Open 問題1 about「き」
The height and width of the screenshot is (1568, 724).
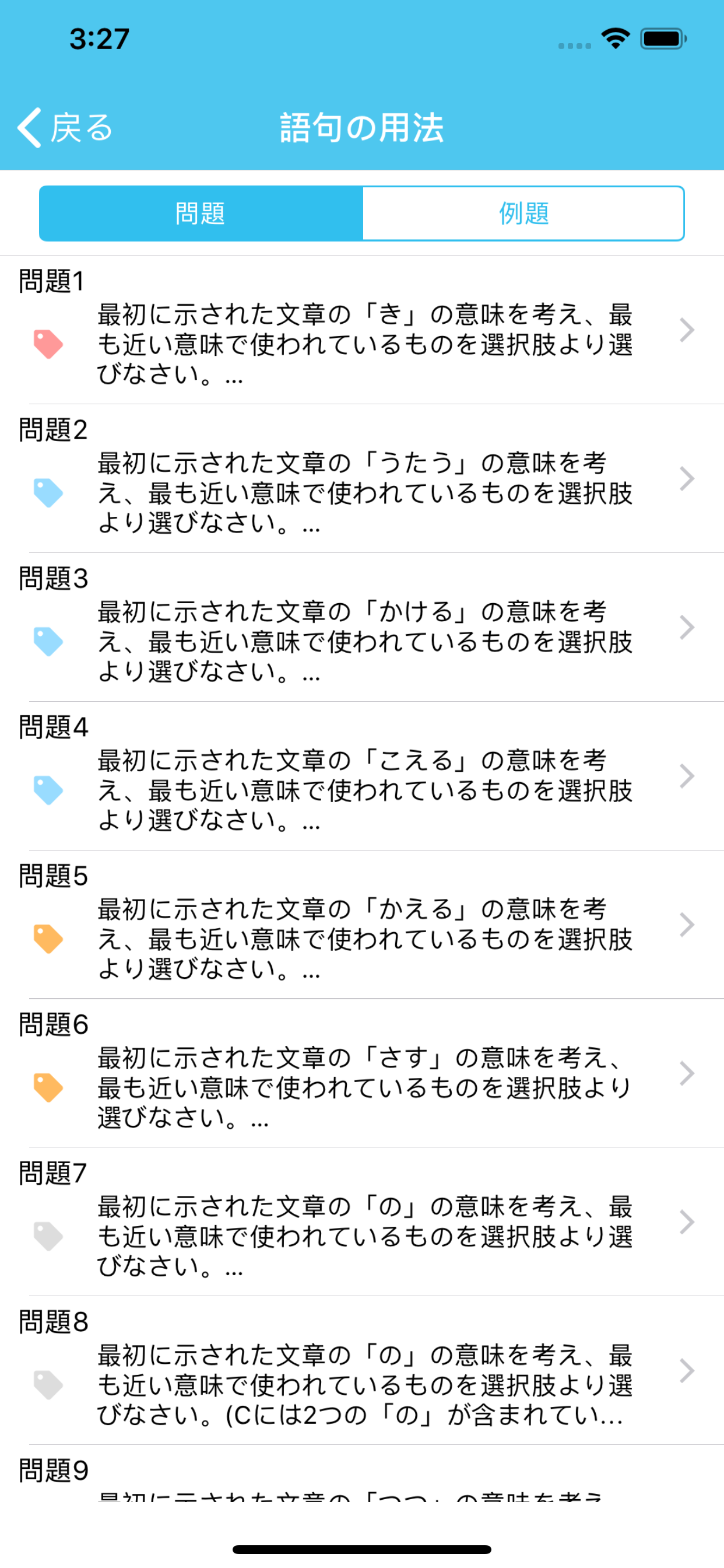point(362,330)
